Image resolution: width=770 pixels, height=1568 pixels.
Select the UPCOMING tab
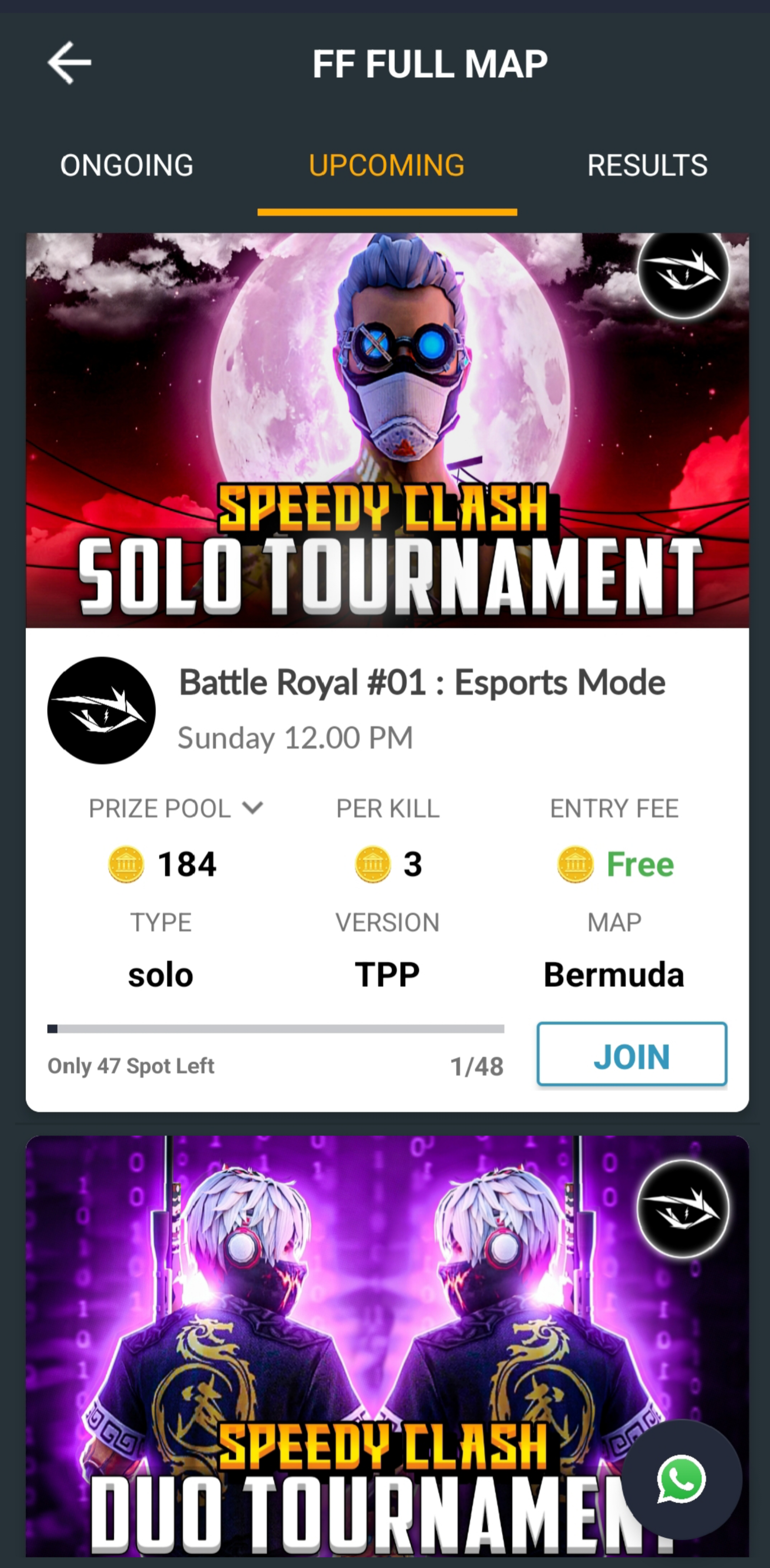pyautogui.click(x=387, y=166)
